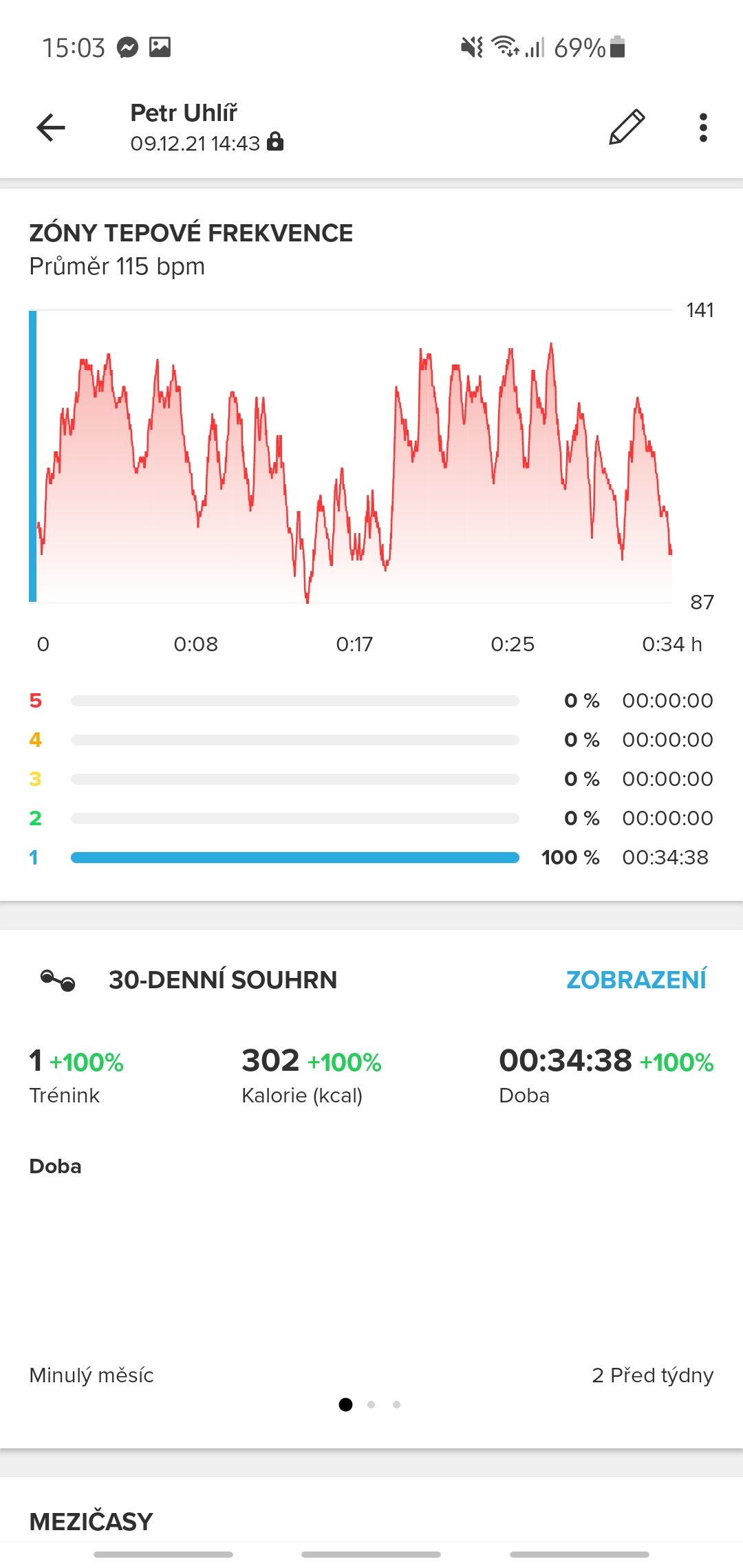The image size is (743, 1568).
Task: Open the three-dot overflow menu
Action: (702, 128)
